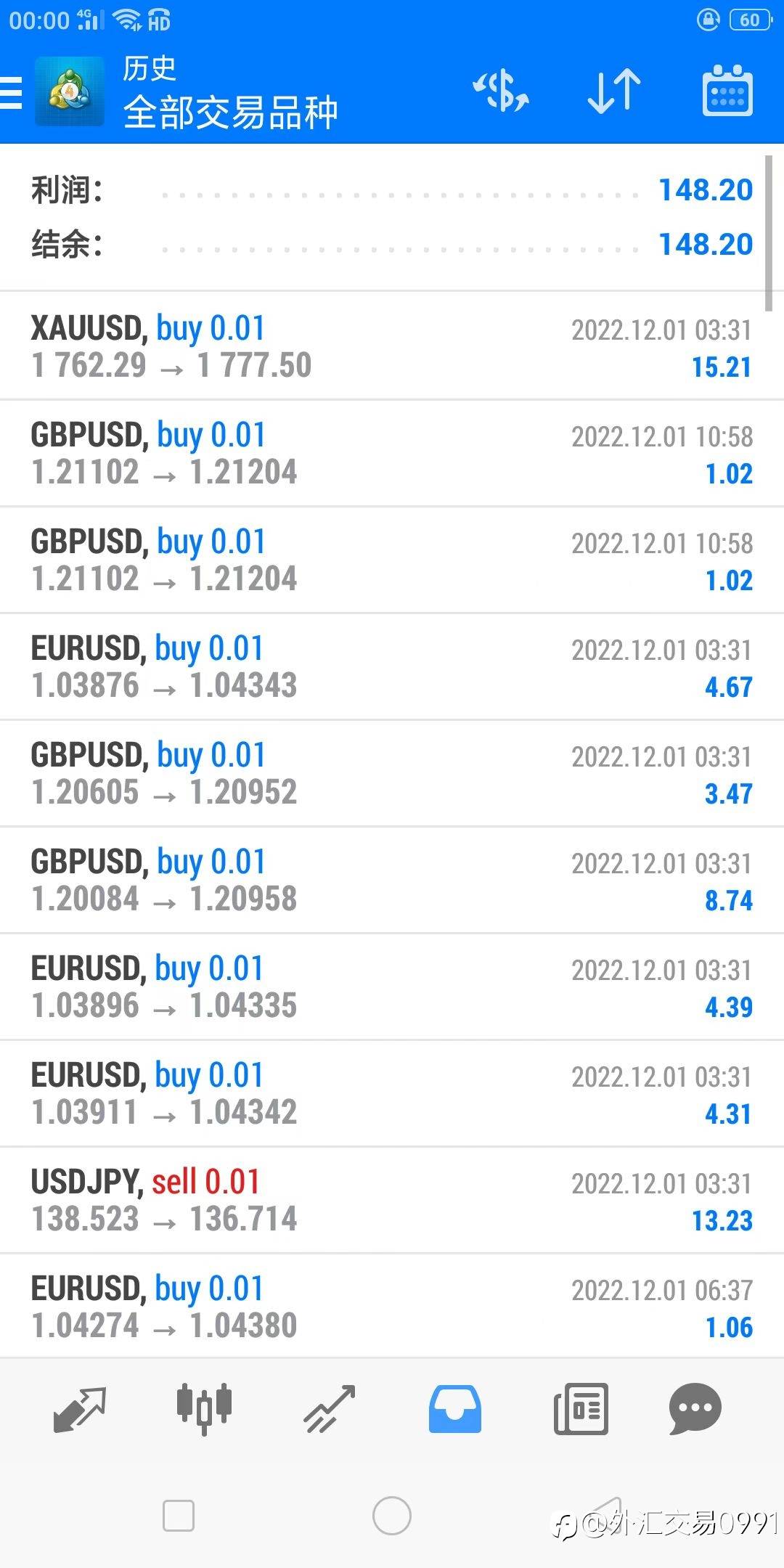Viewport: 784px width, 1568px height.
Task: Open the EURUSD trade with profit 4.67
Action: [392, 666]
